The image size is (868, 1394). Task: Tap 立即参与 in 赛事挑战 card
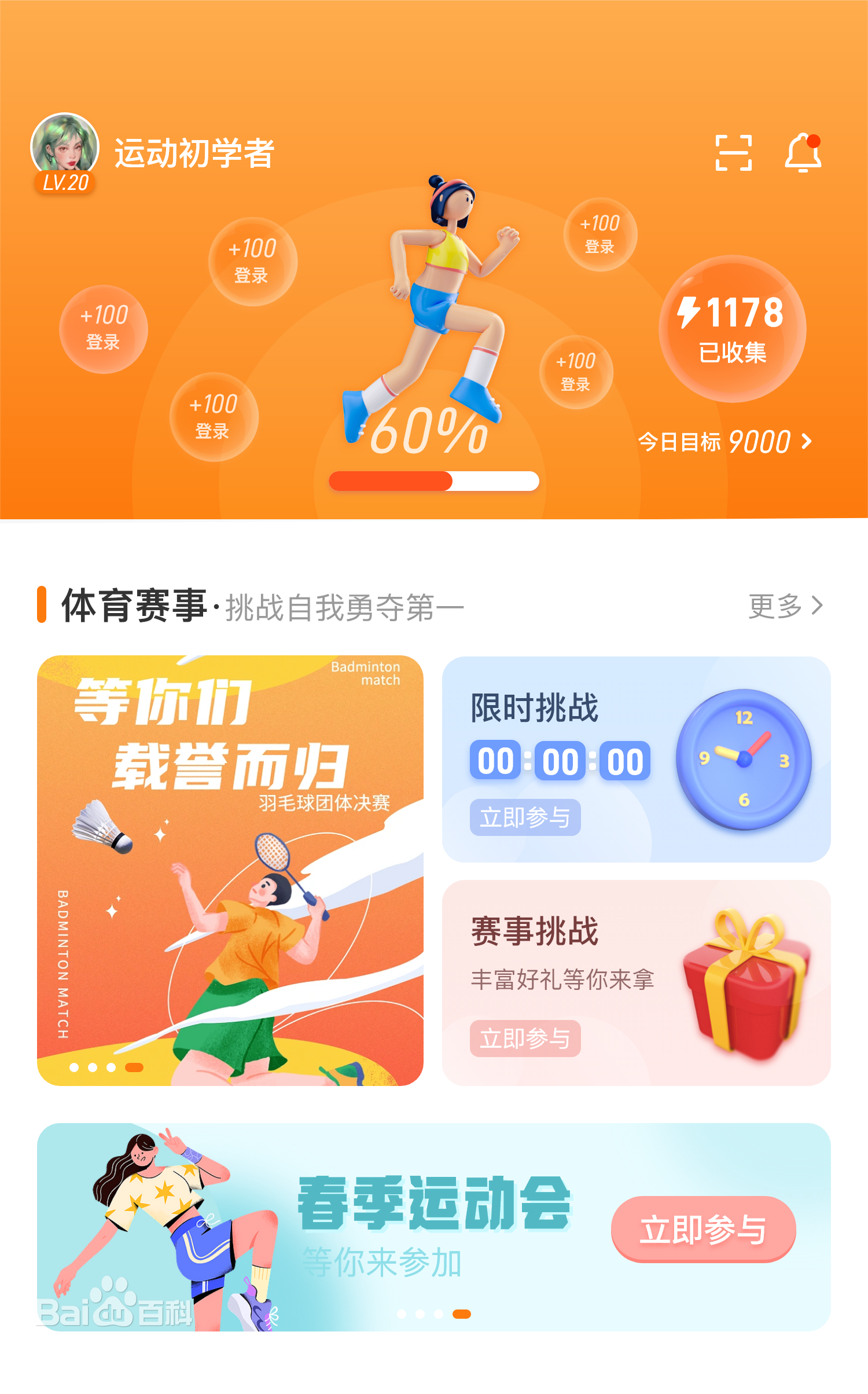coord(525,1039)
